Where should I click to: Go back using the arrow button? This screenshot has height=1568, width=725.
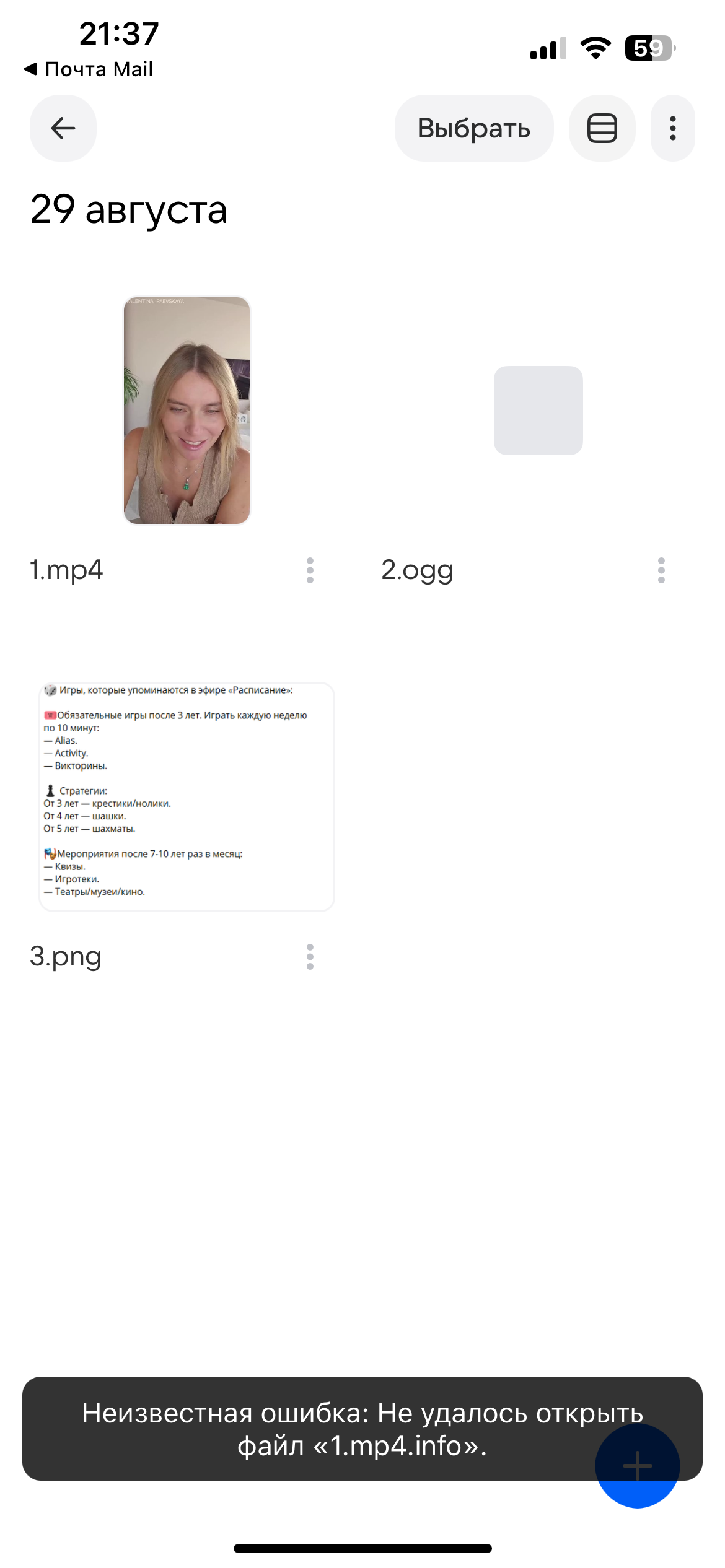(x=63, y=128)
